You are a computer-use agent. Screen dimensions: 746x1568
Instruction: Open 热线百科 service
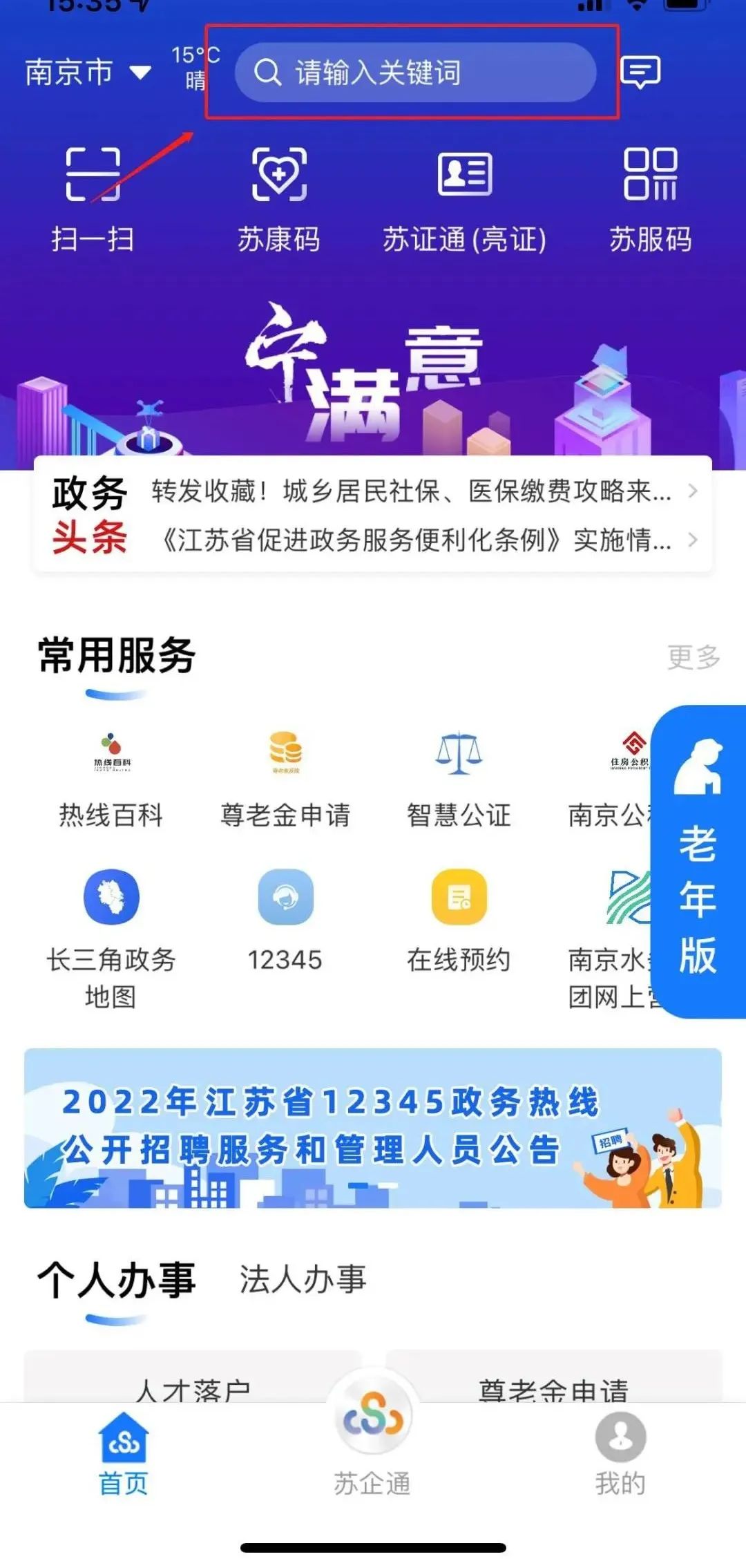click(x=111, y=780)
